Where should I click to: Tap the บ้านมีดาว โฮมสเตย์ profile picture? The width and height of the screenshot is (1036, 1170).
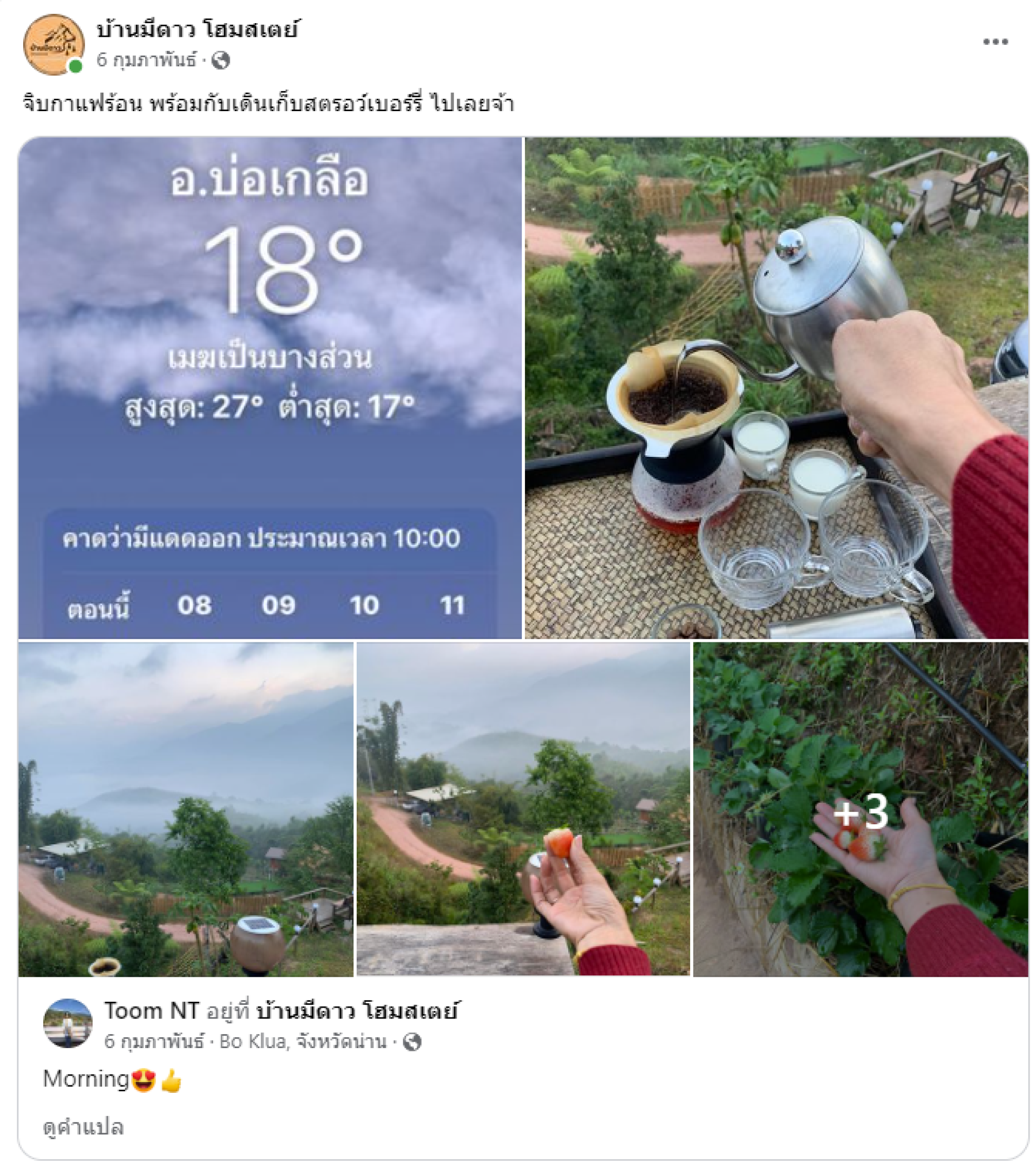[53, 45]
